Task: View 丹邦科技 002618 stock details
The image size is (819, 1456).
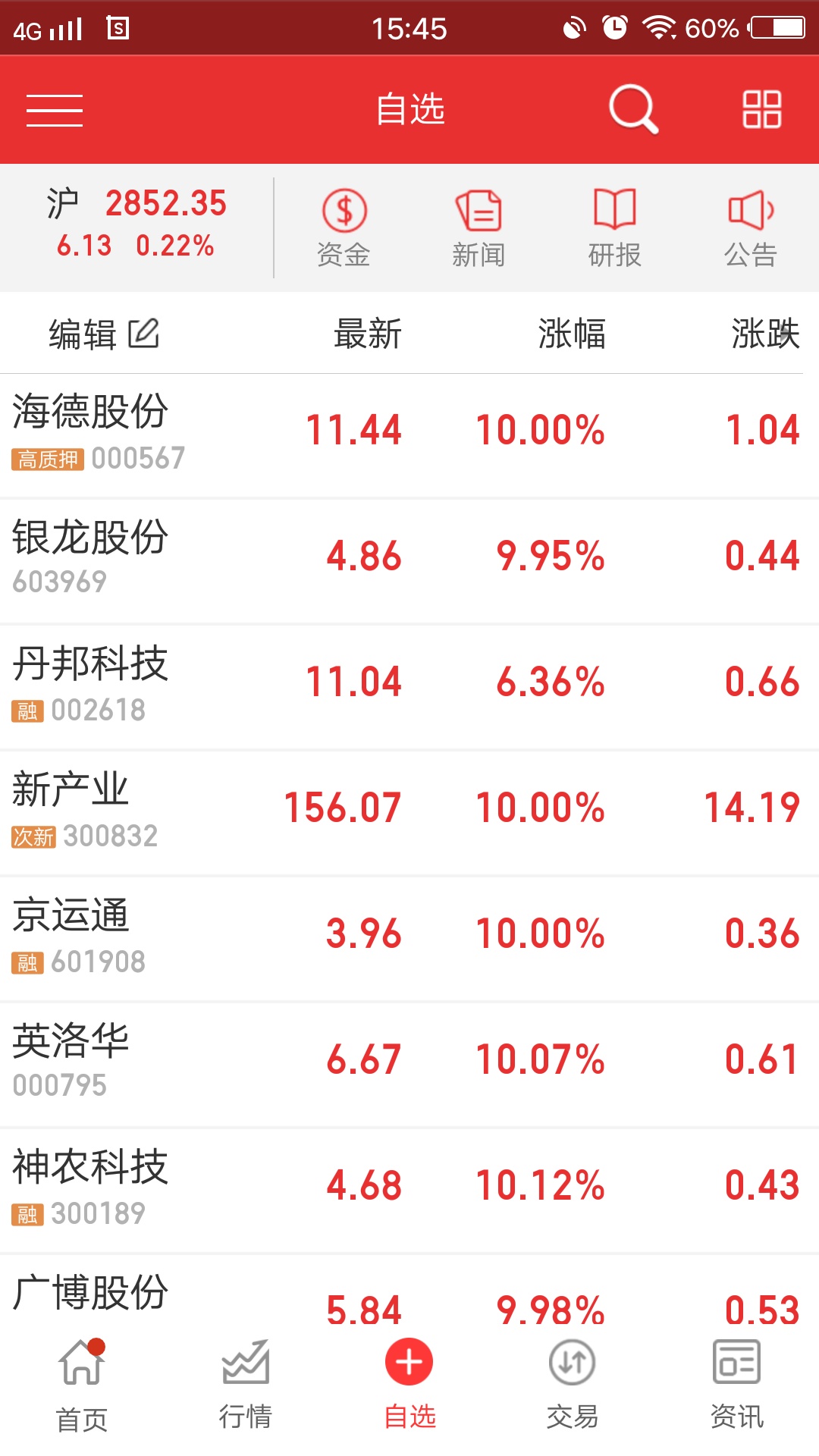Action: [x=409, y=687]
